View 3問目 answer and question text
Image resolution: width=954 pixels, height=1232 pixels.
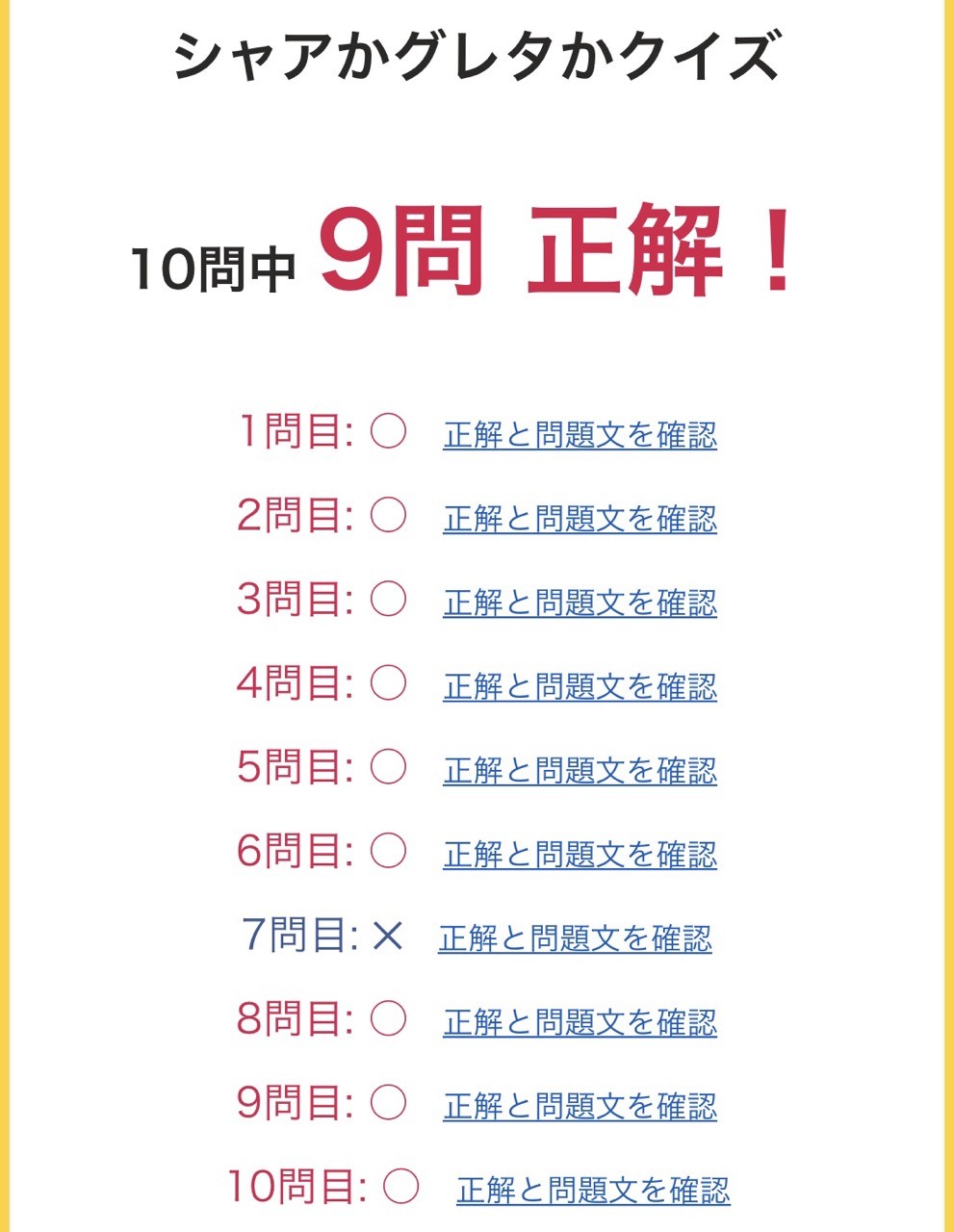(580, 603)
